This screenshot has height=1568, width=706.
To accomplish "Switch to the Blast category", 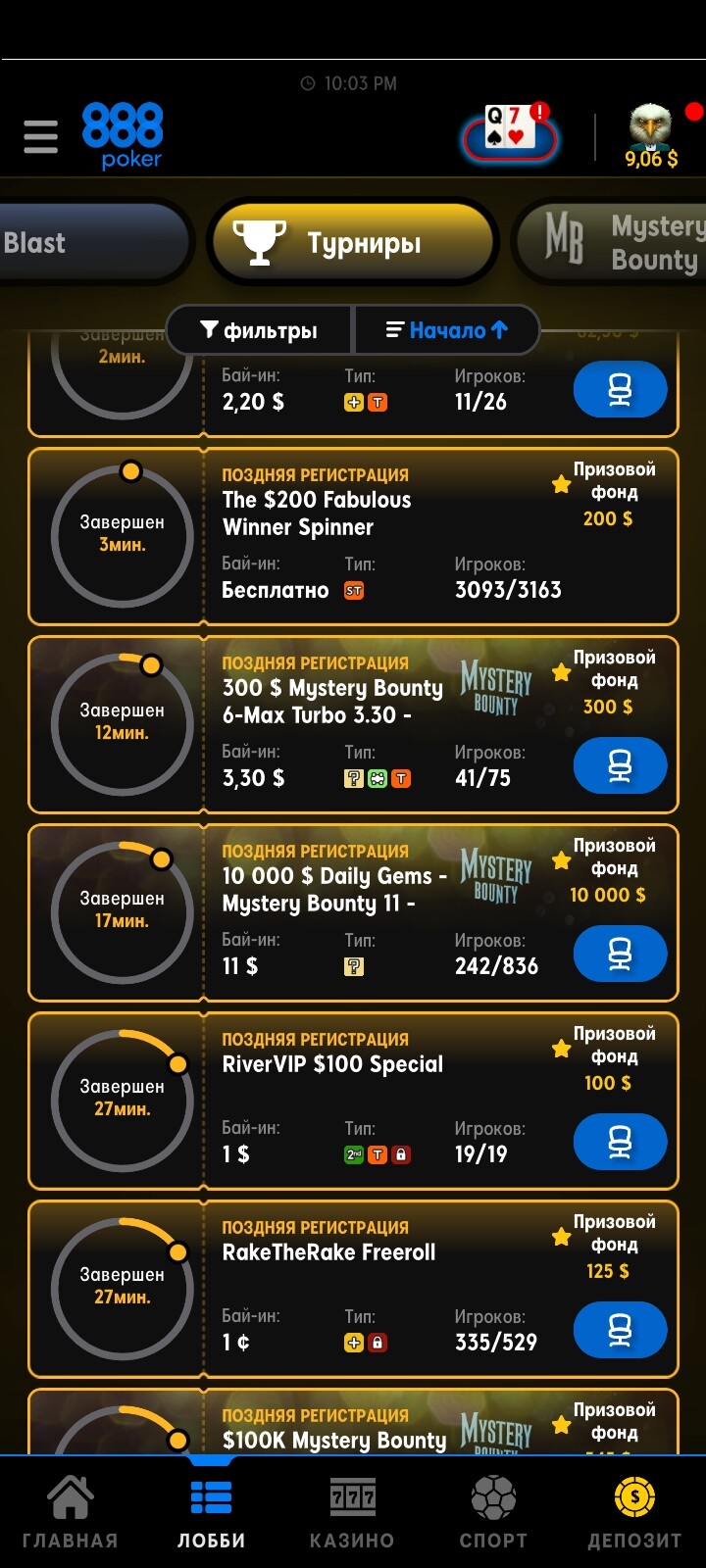I will point(88,243).
